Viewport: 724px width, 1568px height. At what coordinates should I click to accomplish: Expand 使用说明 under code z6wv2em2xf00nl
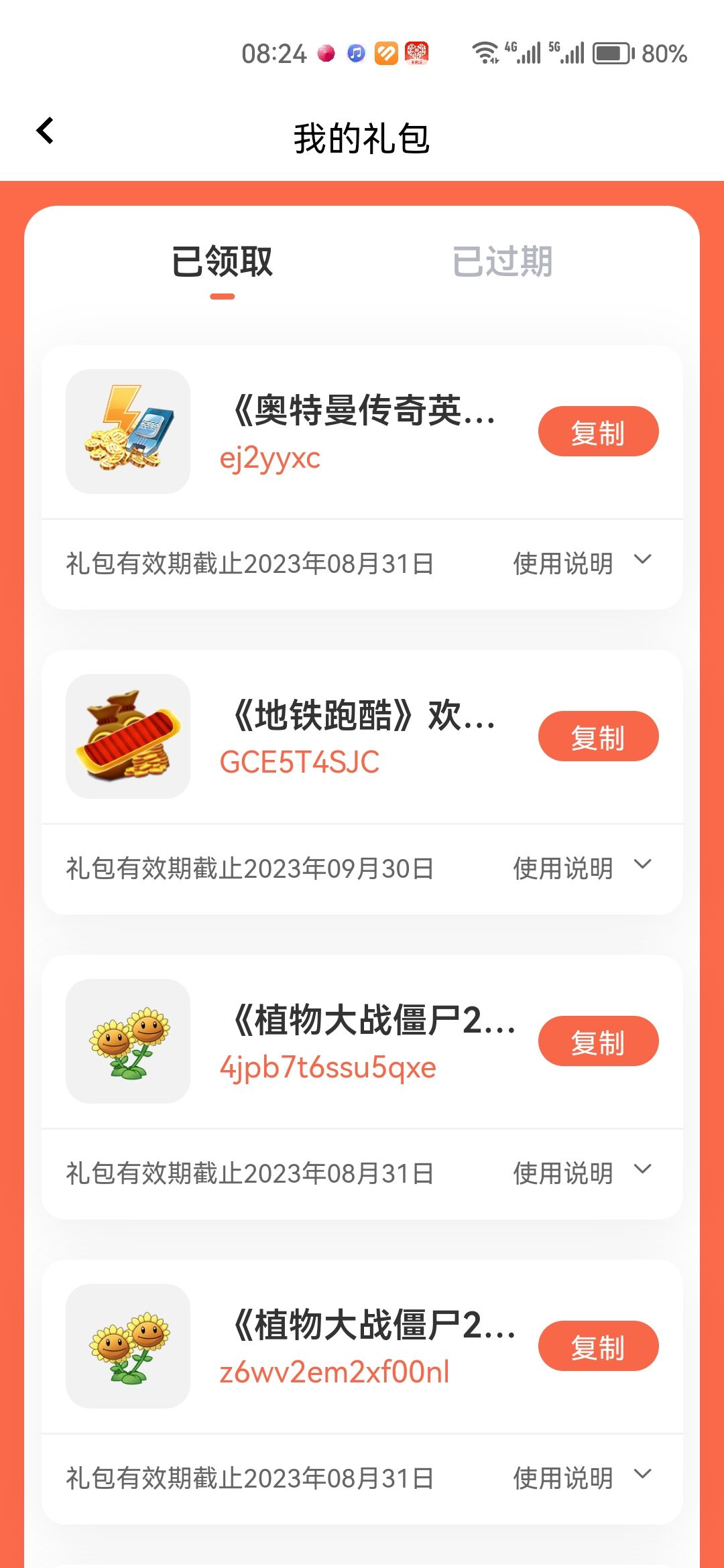click(582, 1478)
